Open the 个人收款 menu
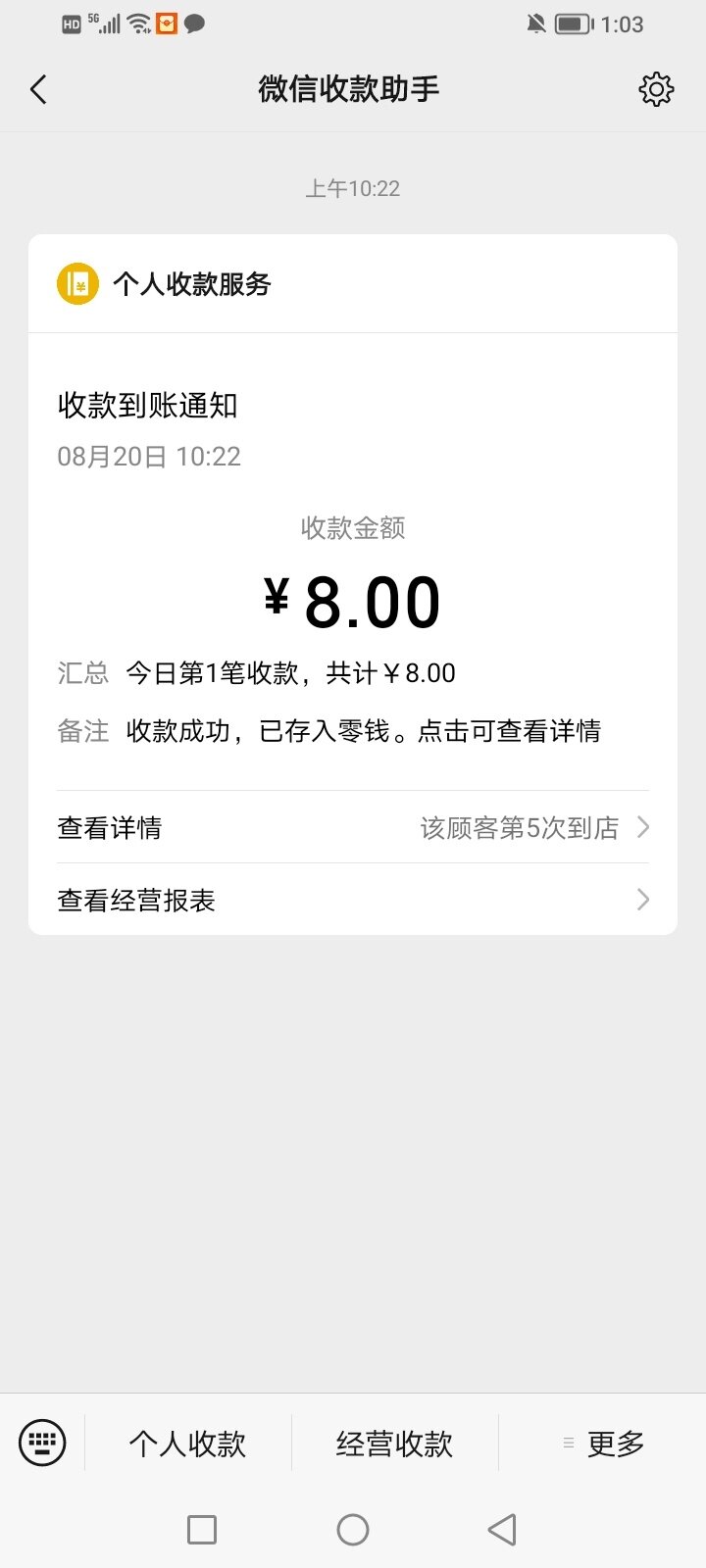Screen dimensions: 706x1568 (187, 1444)
